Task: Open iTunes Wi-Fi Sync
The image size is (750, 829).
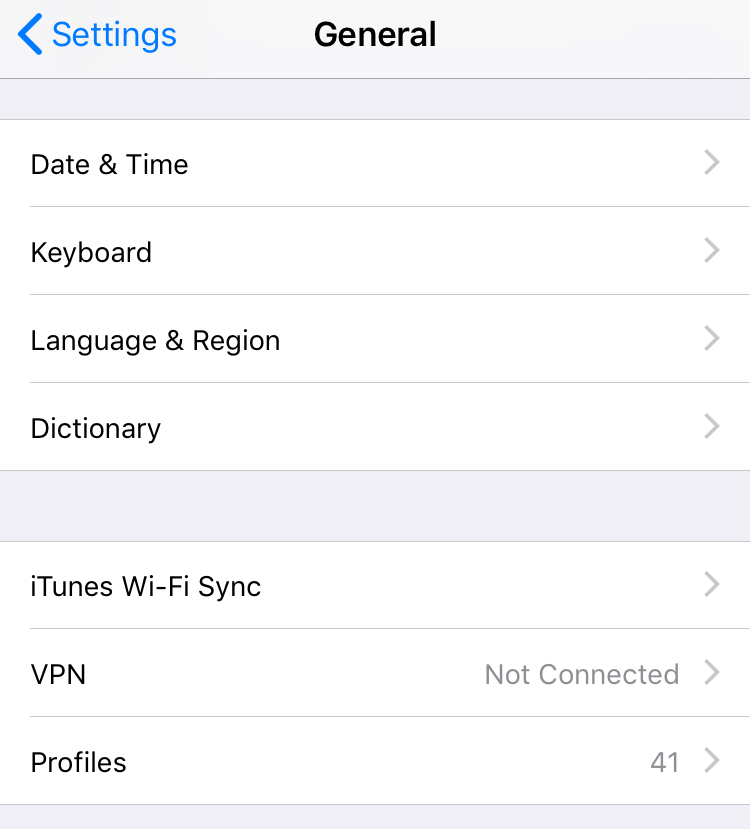Action: (375, 585)
